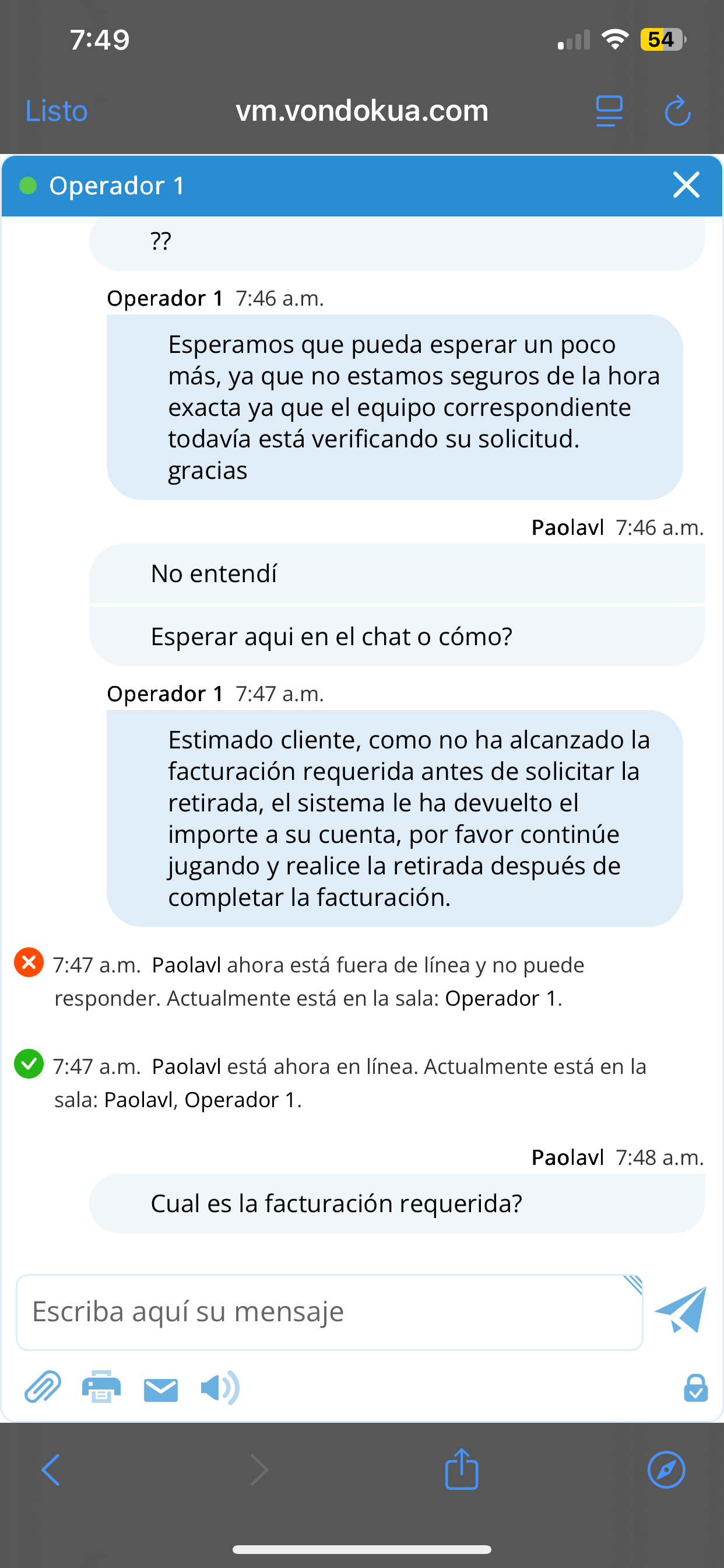Tap the vm.vondokua.com address bar
The height and width of the screenshot is (1568, 724).
click(362, 110)
